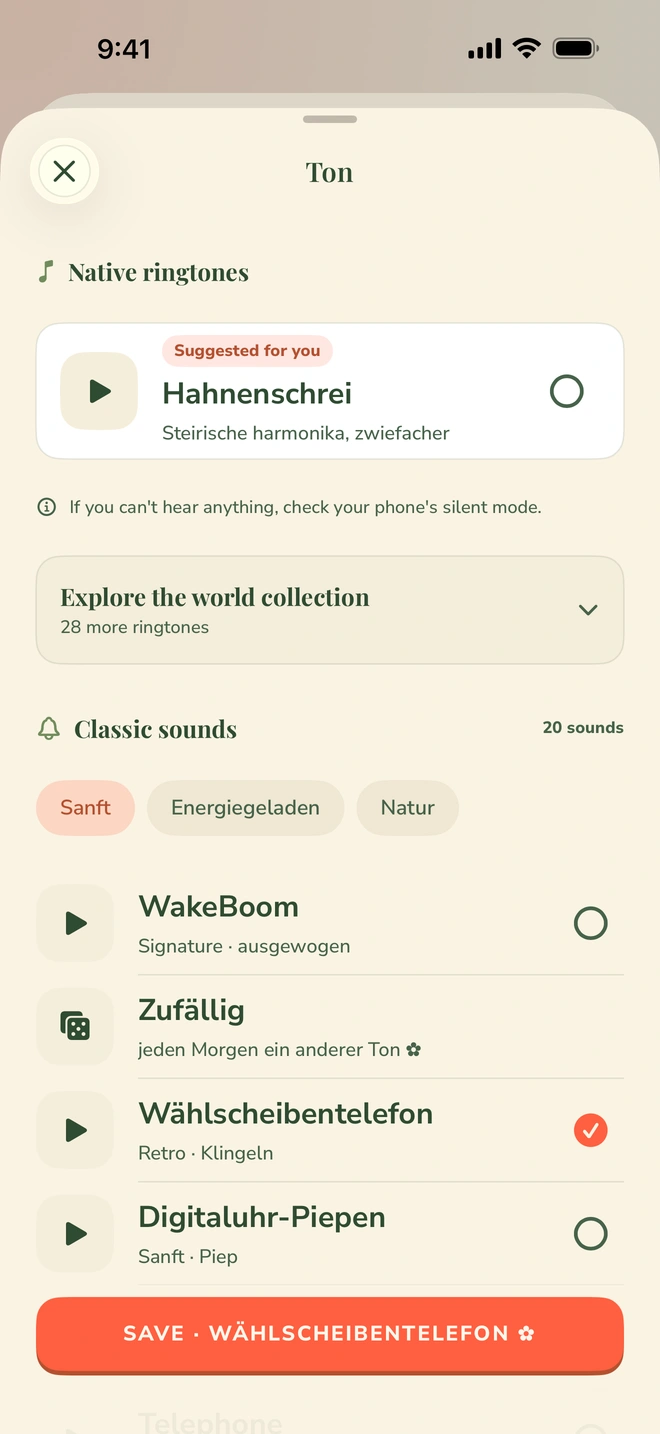
Task: Preview the Digitaluhr-Piepen sound
Action: (x=75, y=1234)
